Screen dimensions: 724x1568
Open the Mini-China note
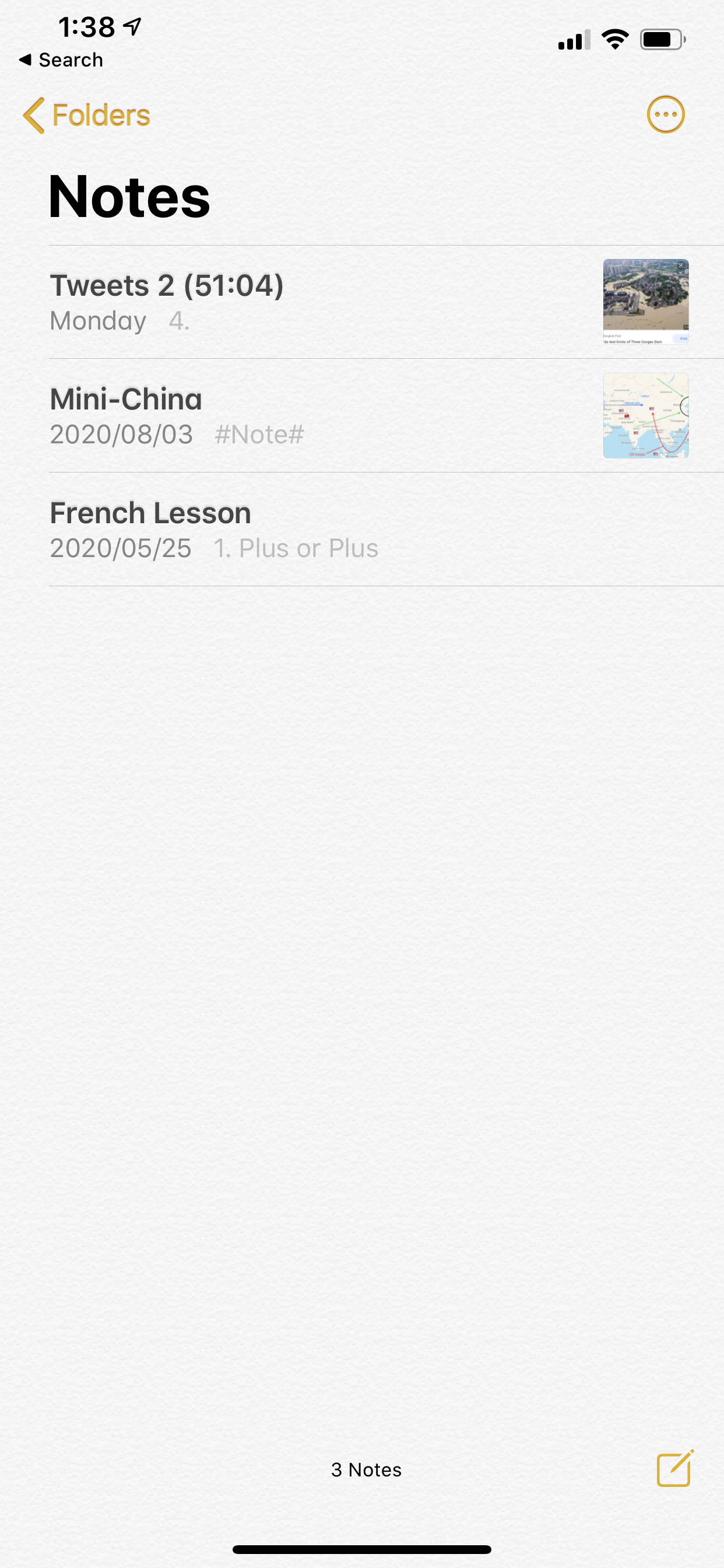(x=386, y=416)
